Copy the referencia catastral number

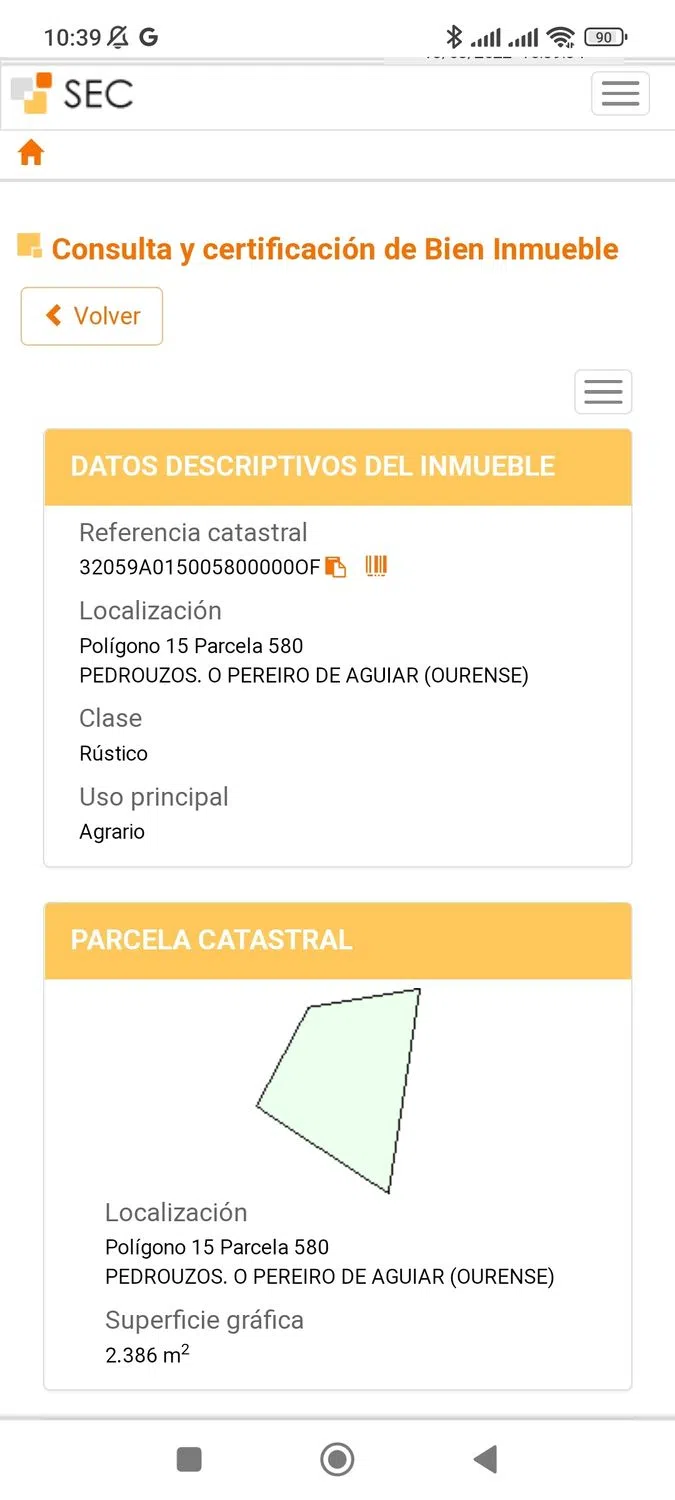[x=337, y=567]
